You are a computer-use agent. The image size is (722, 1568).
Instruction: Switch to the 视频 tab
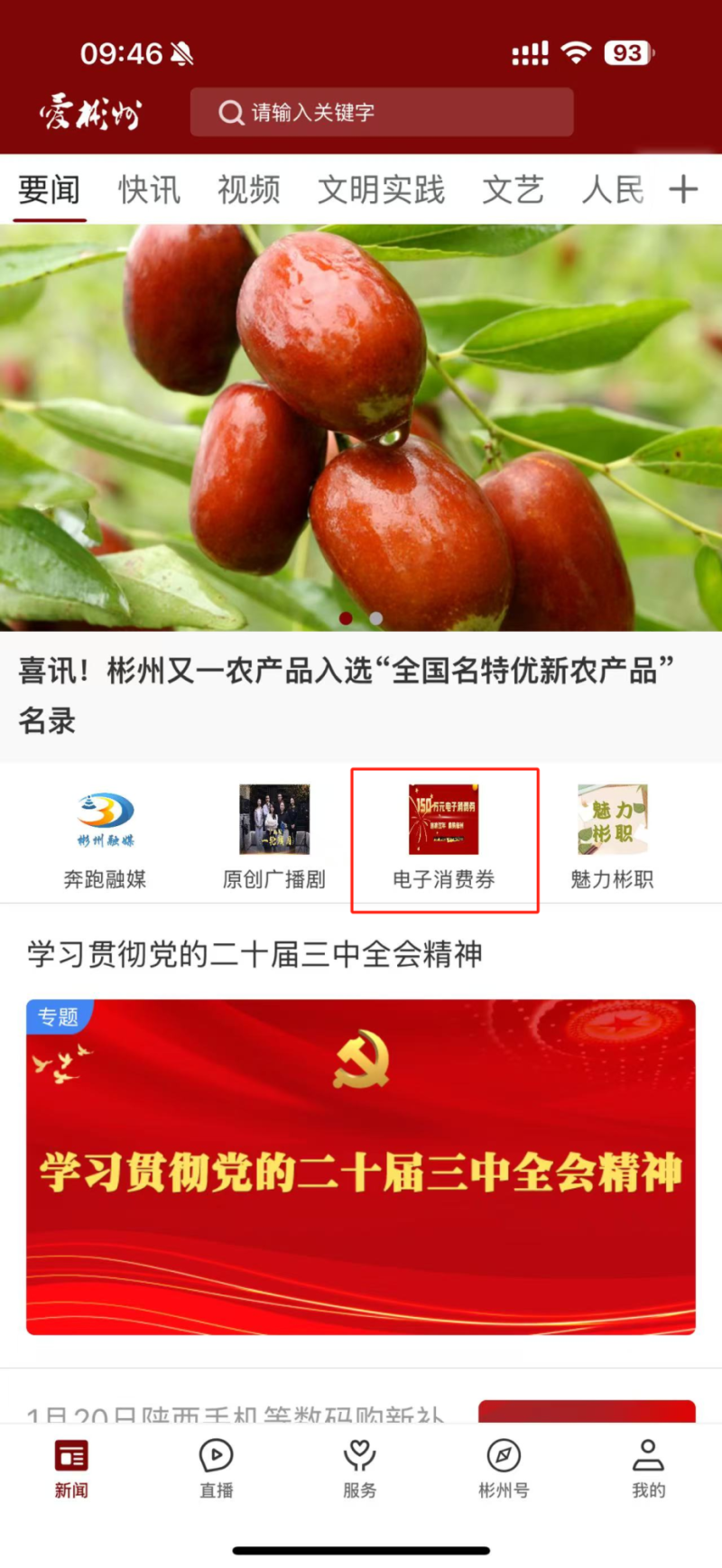(x=248, y=190)
